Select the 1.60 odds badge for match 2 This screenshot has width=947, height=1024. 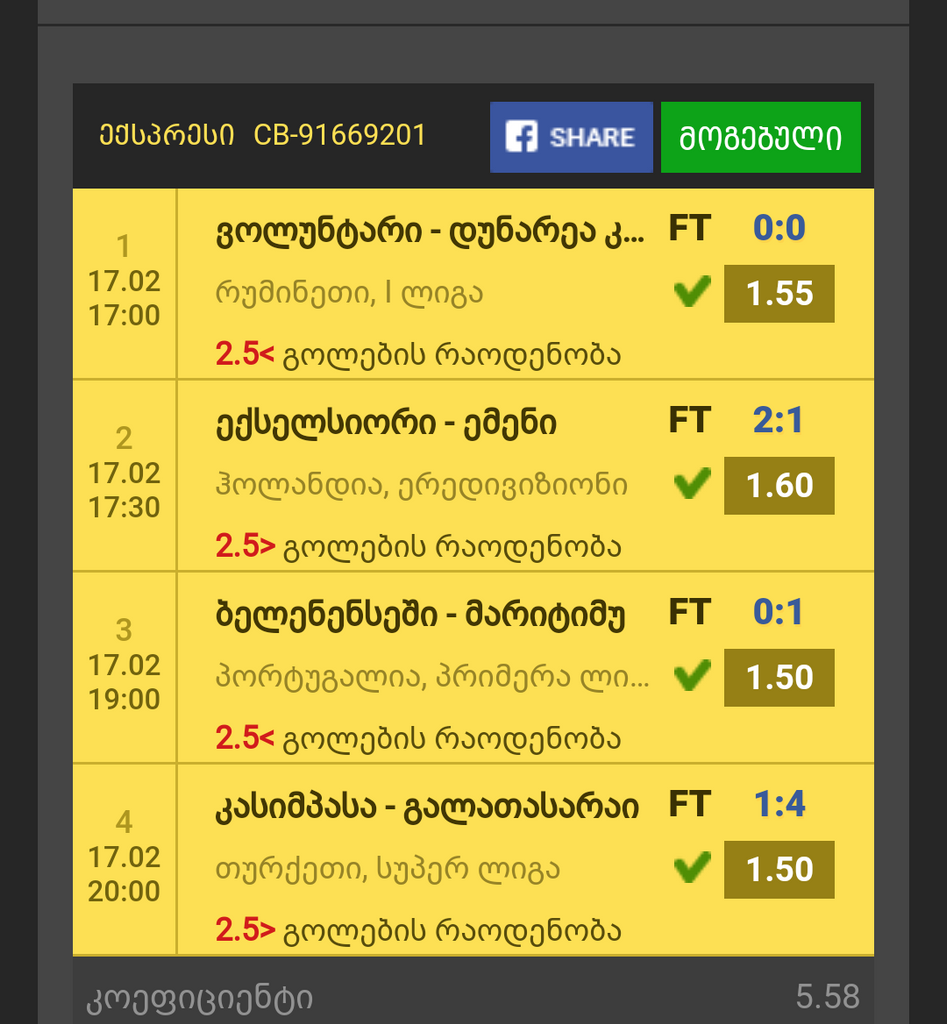coord(779,486)
